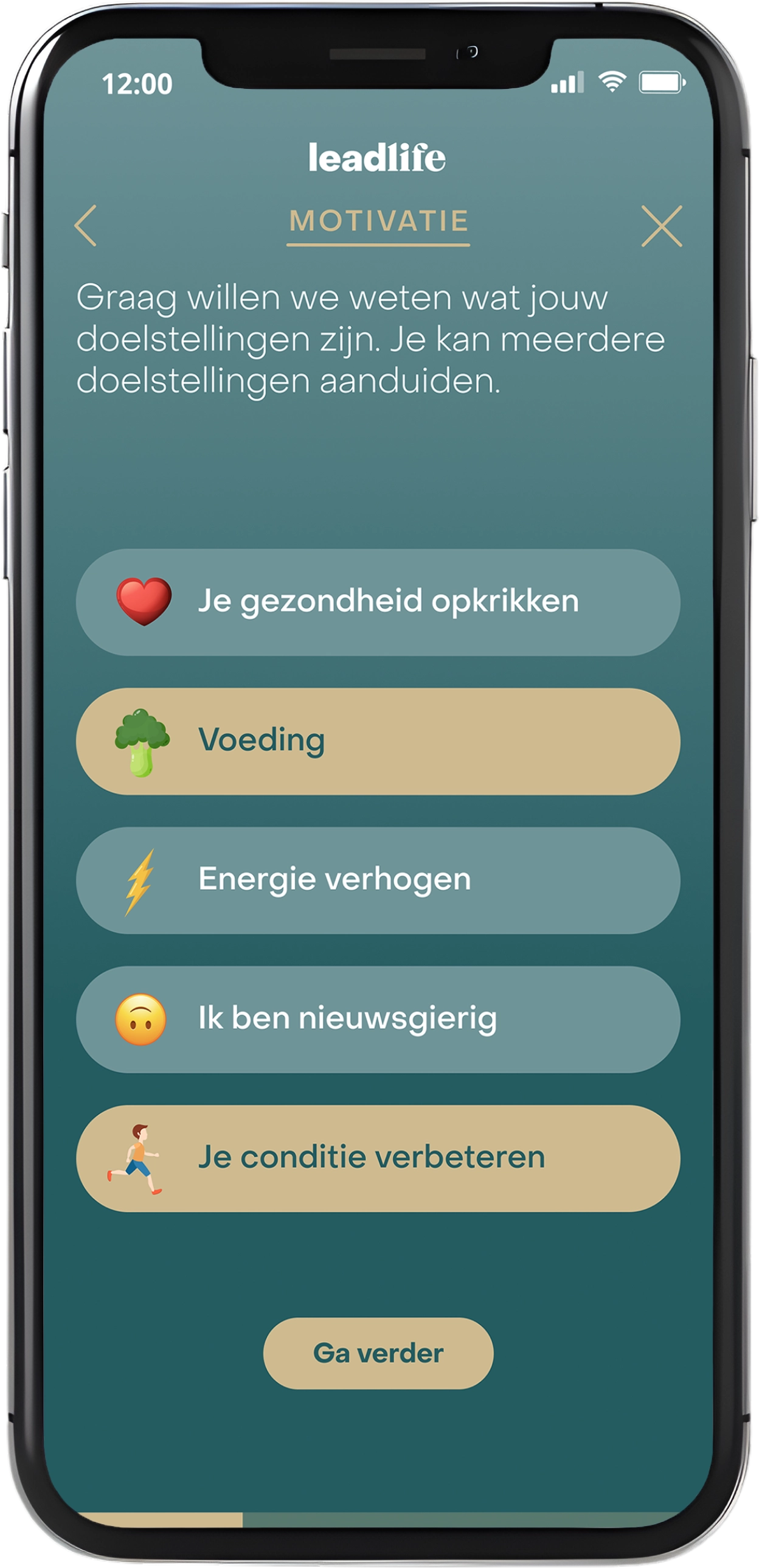The height and width of the screenshot is (1568, 759).
Task: Tap the 'Ga verder' button
Action: 378,1353
